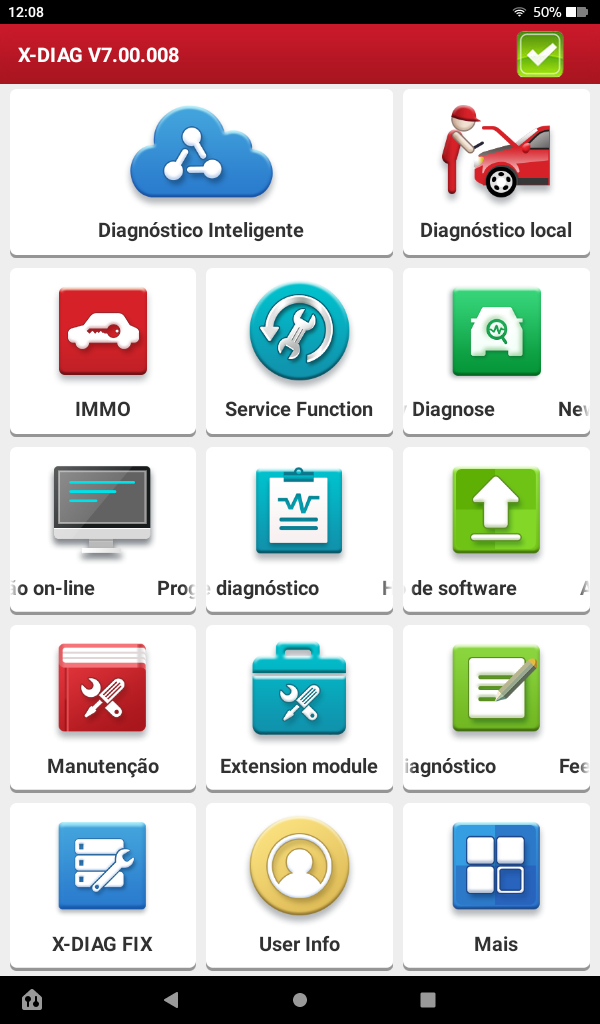This screenshot has width=600, height=1024.
Task: Launch X-DIAG FIX
Action: pyautogui.click(x=103, y=886)
